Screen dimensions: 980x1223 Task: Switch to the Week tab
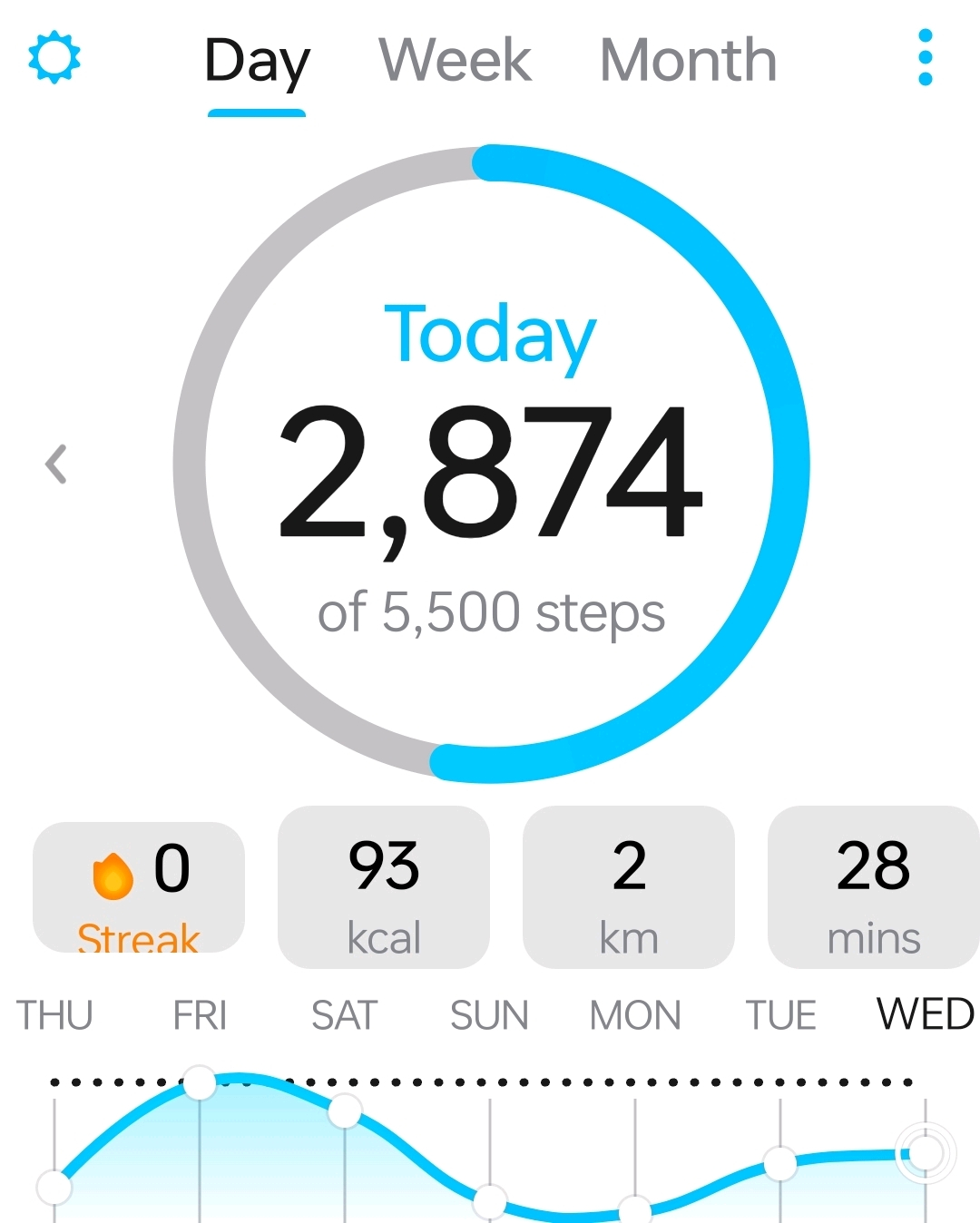455,61
